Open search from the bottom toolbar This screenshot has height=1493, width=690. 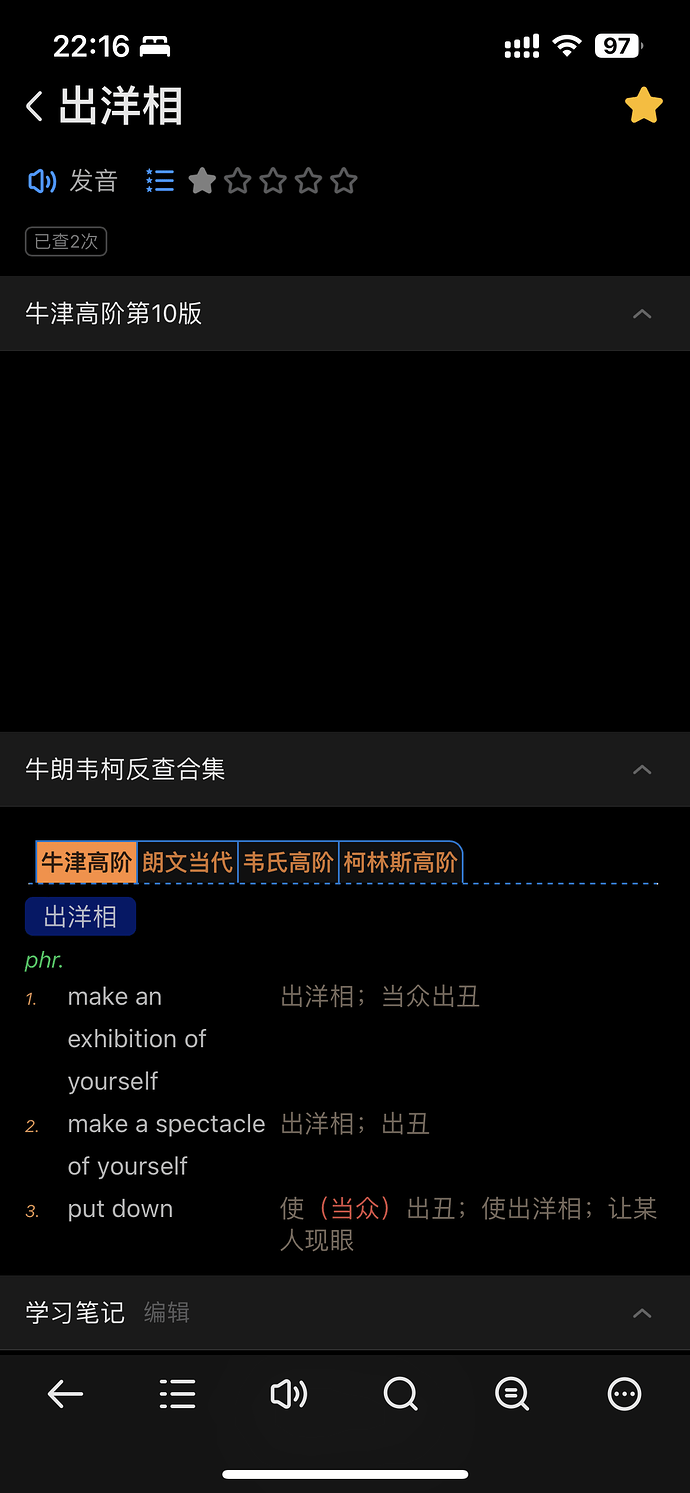pyautogui.click(x=400, y=1394)
